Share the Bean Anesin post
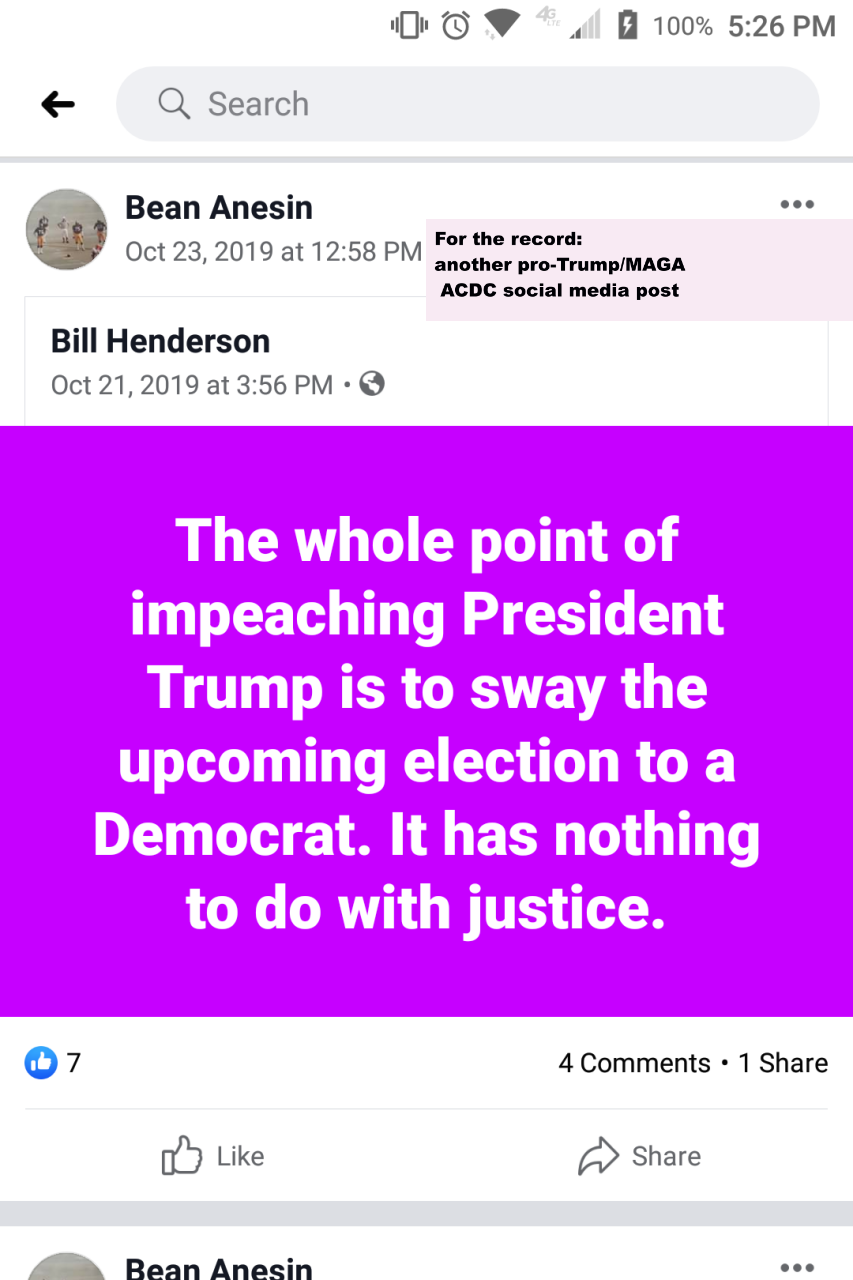Viewport: 853px width, 1280px height. pos(640,1156)
